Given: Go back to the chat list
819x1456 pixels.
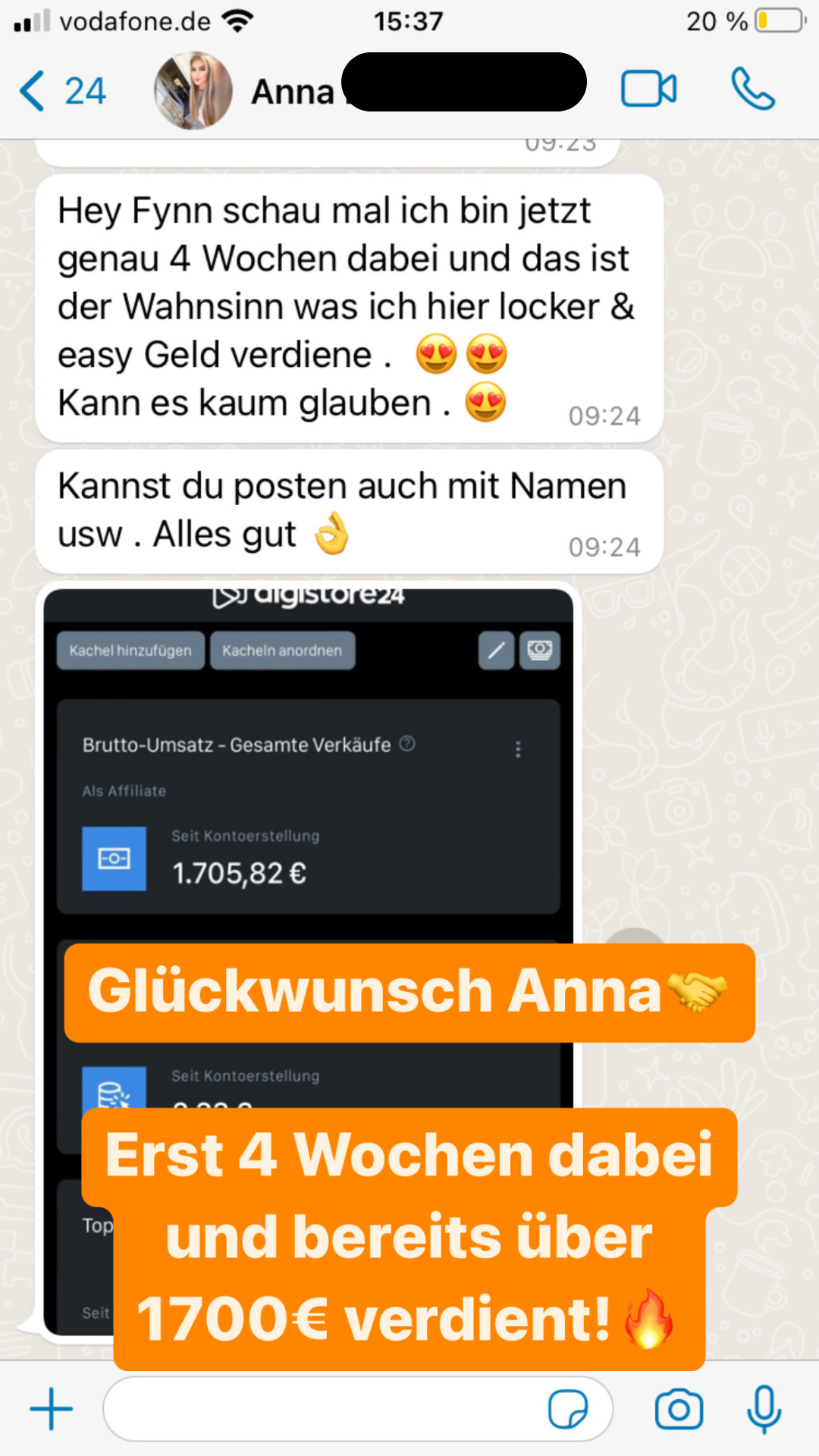Looking at the screenshot, I should pyautogui.click(x=61, y=91).
